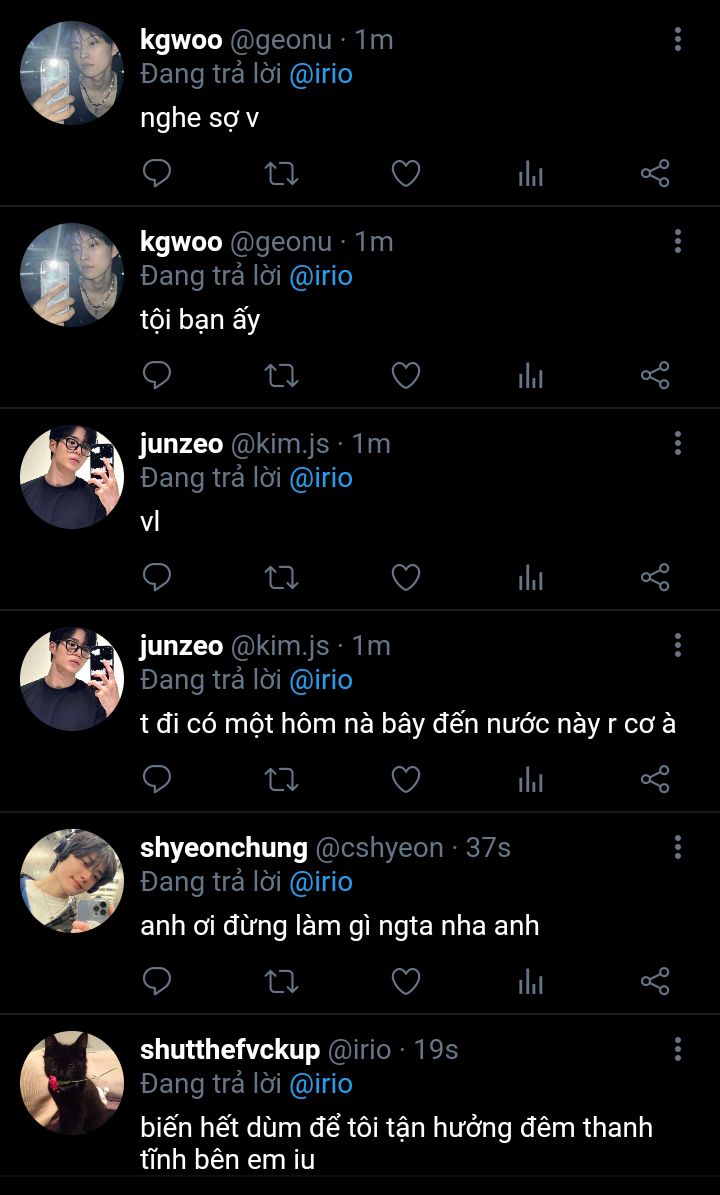Retweet kgwoo's tweet "tội bạn ấy"
Image resolution: width=720 pixels, height=1195 pixels.
(281, 376)
